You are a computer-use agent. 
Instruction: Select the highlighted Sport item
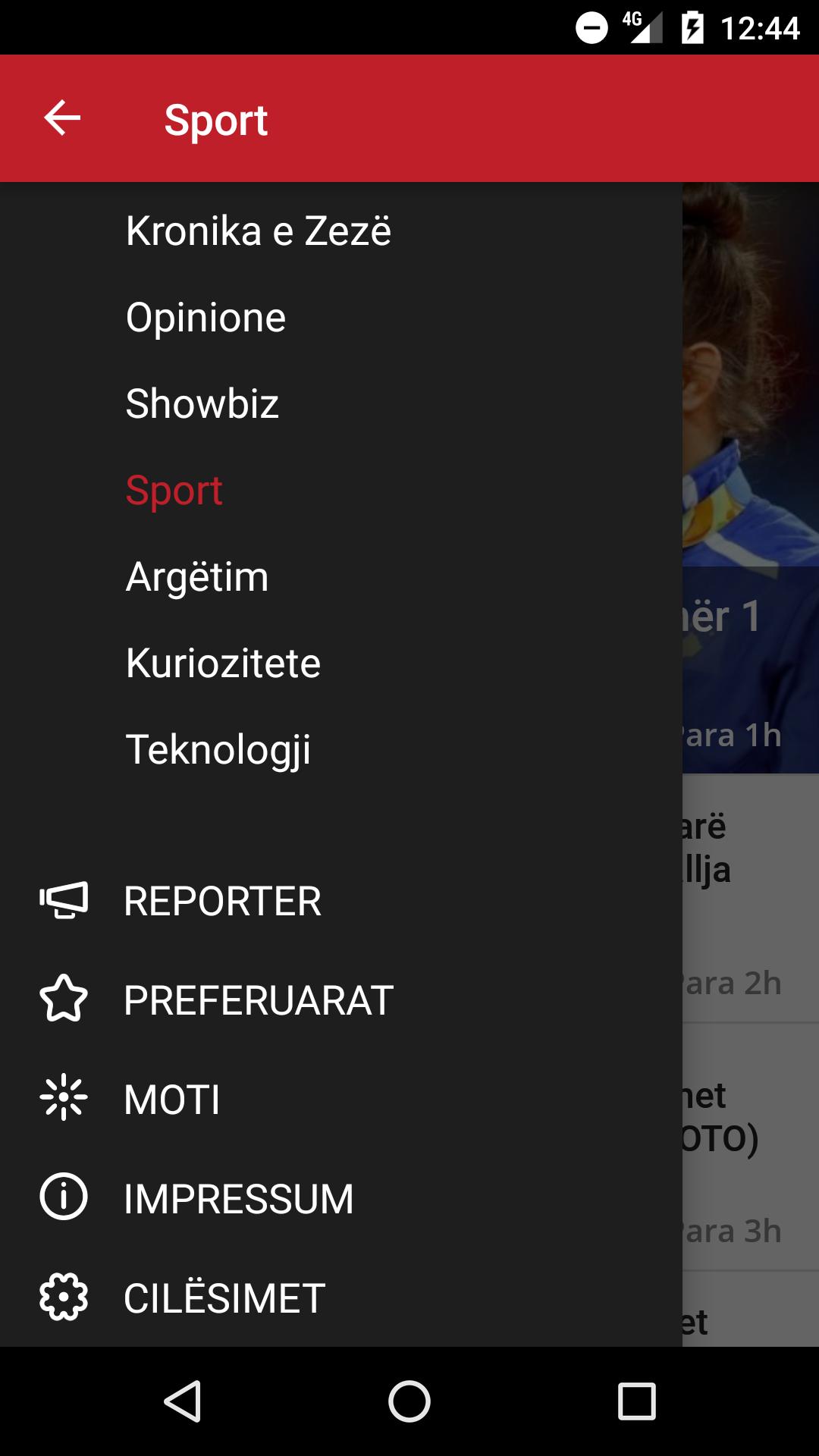175,490
